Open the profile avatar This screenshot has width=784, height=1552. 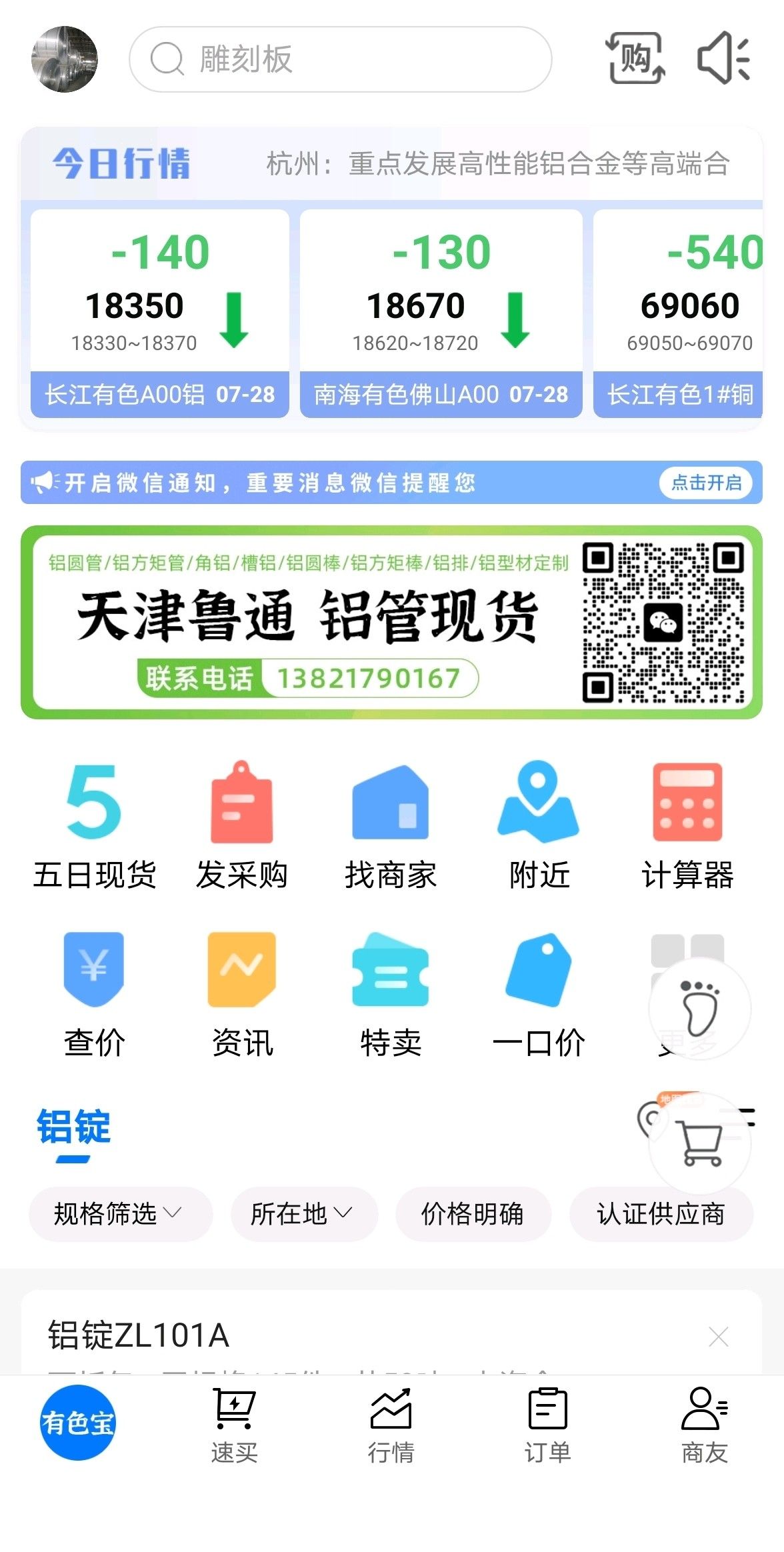pos(65,59)
